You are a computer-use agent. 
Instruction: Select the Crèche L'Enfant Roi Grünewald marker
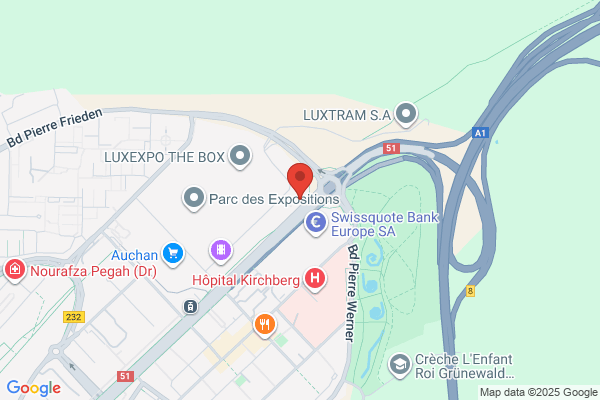(399, 366)
